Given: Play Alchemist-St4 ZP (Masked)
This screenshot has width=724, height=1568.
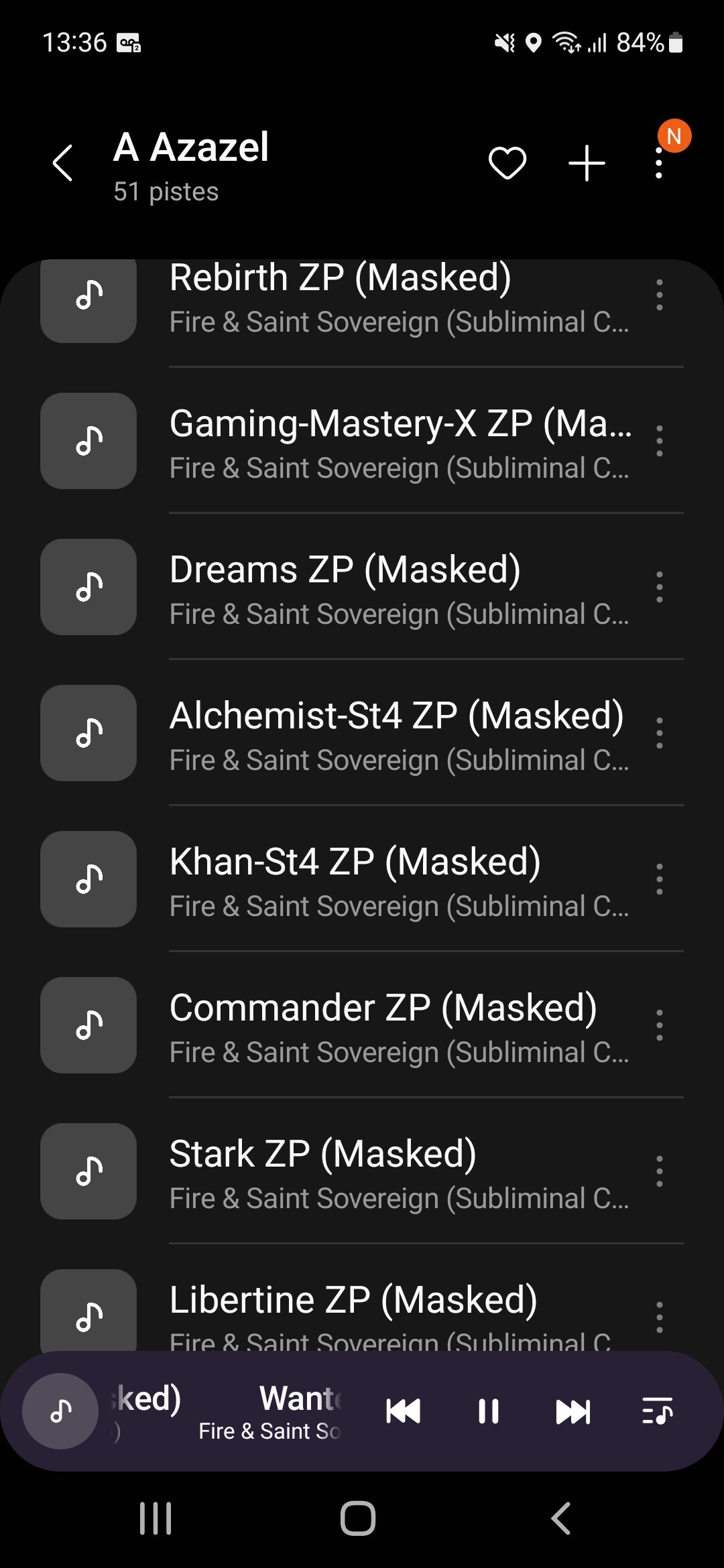Looking at the screenshot, I should (x=362, y=733).
